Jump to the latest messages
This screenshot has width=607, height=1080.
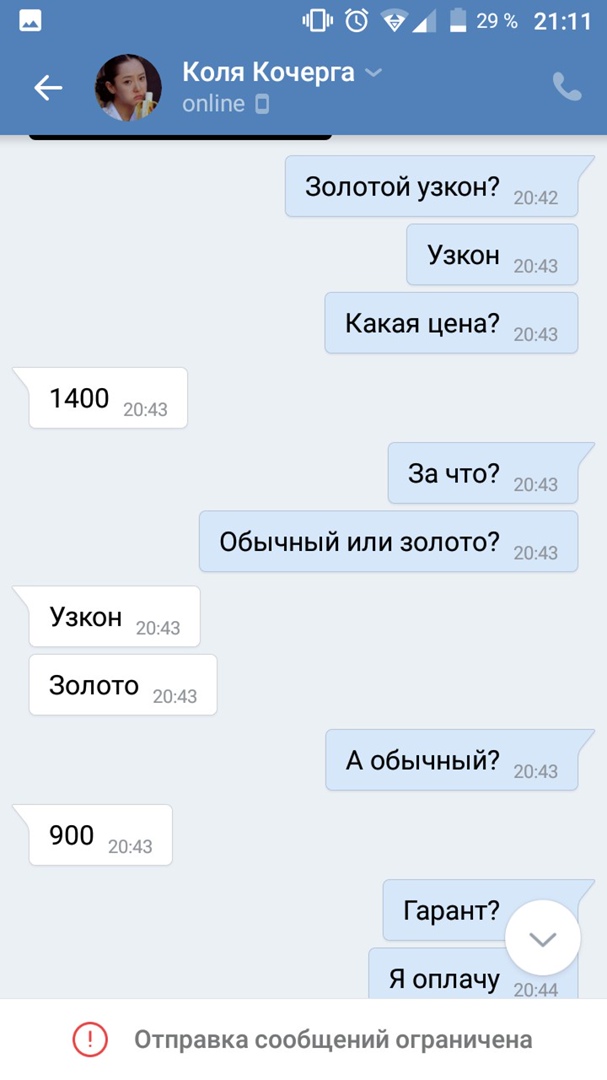(x=542, y=939)
